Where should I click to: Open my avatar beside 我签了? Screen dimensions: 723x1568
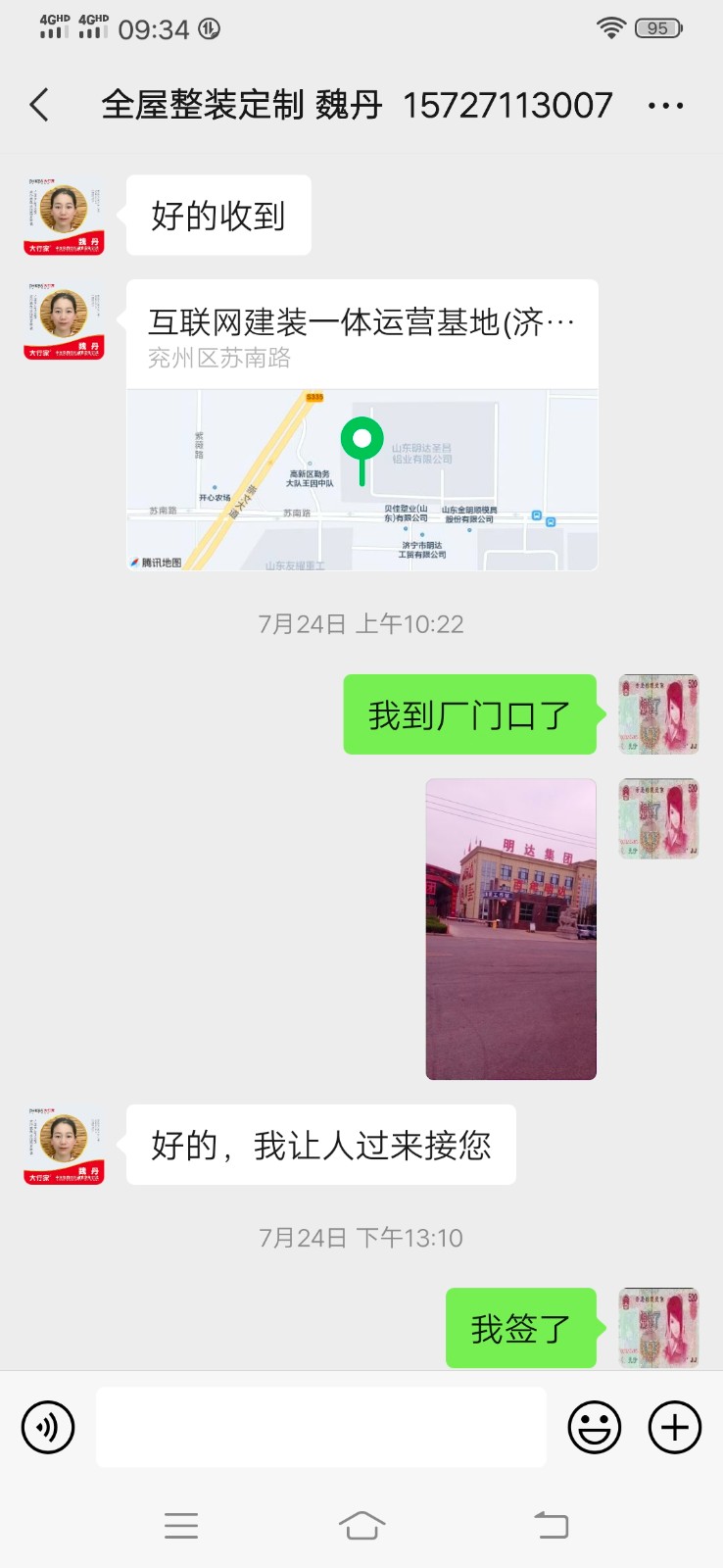[658, 1328]
